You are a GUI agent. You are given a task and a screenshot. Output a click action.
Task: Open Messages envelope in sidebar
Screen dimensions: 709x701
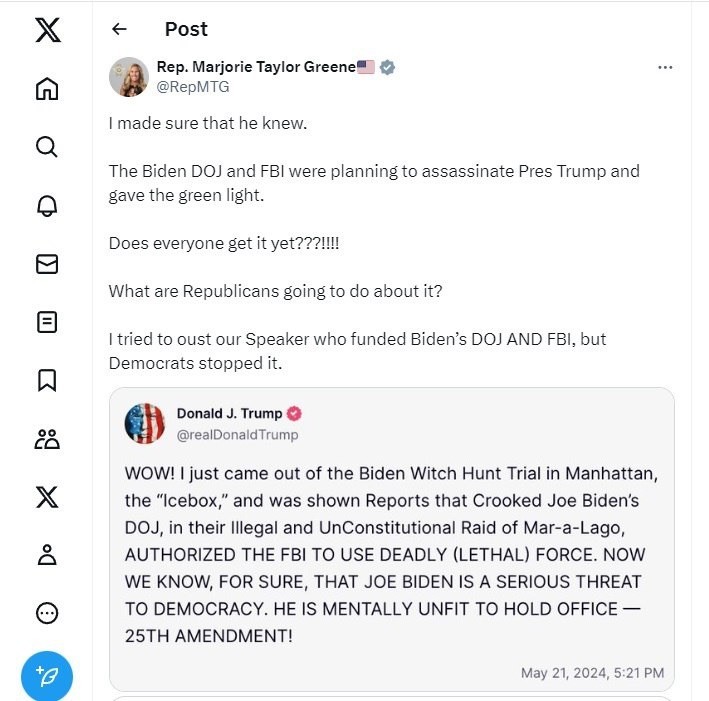tap(47, 264)
